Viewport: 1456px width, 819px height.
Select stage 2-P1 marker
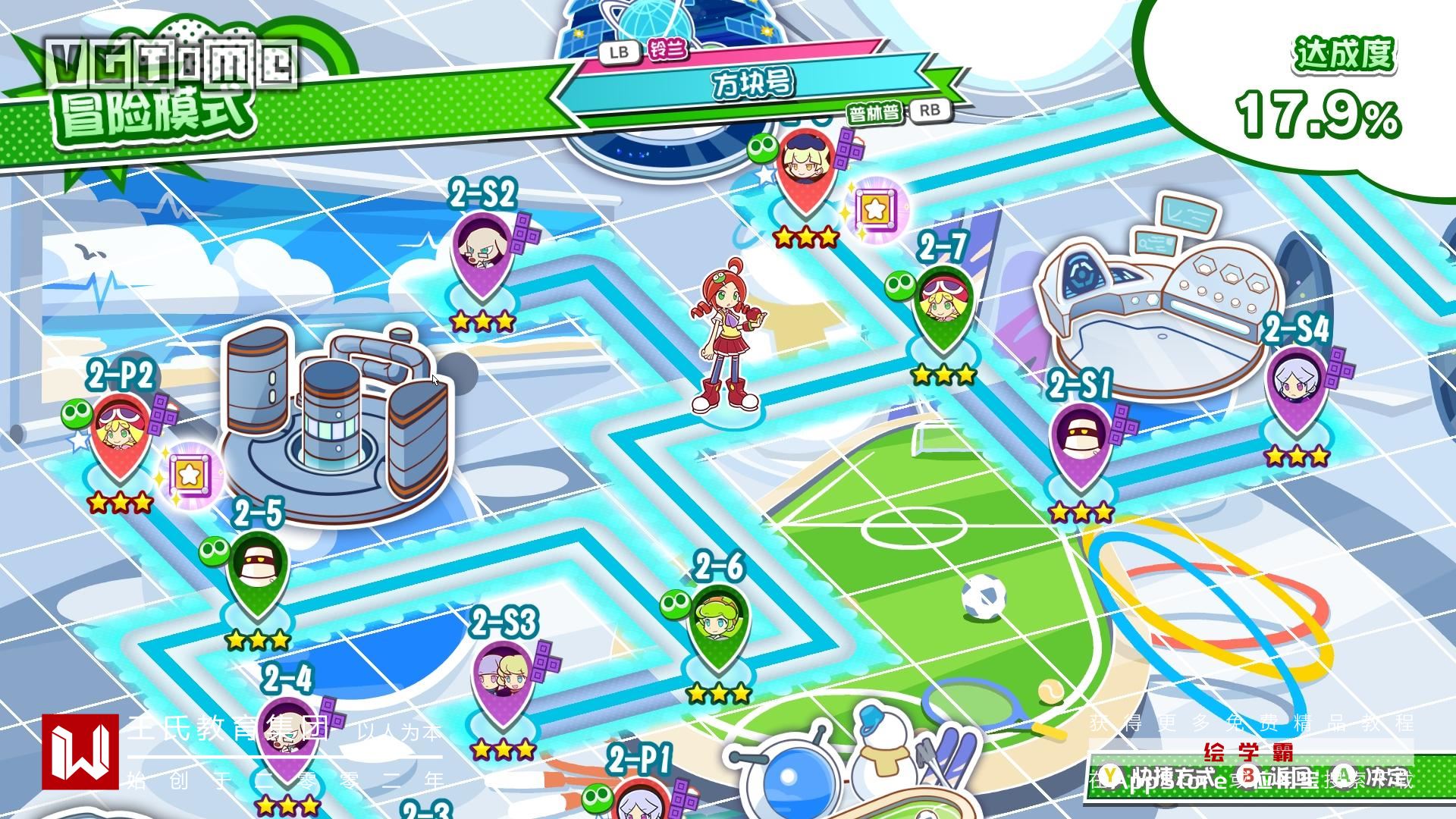(x=641, y=800)
